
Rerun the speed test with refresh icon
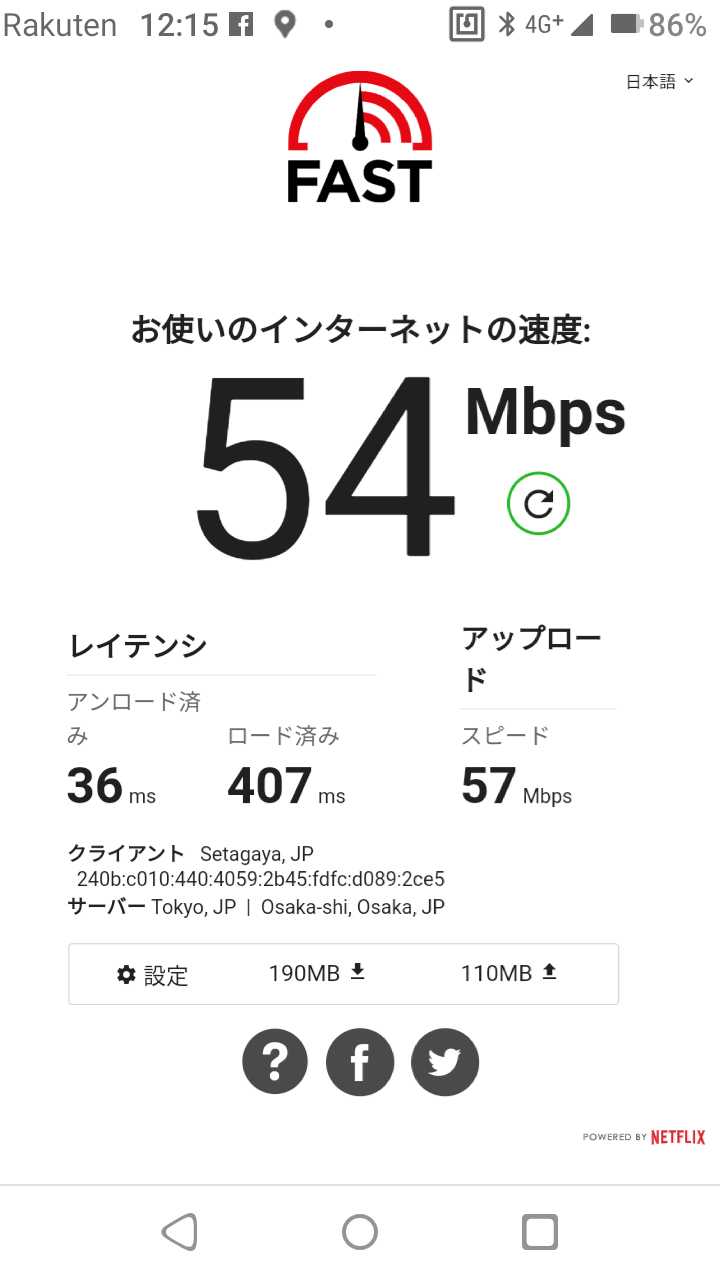tap(538, 504)
